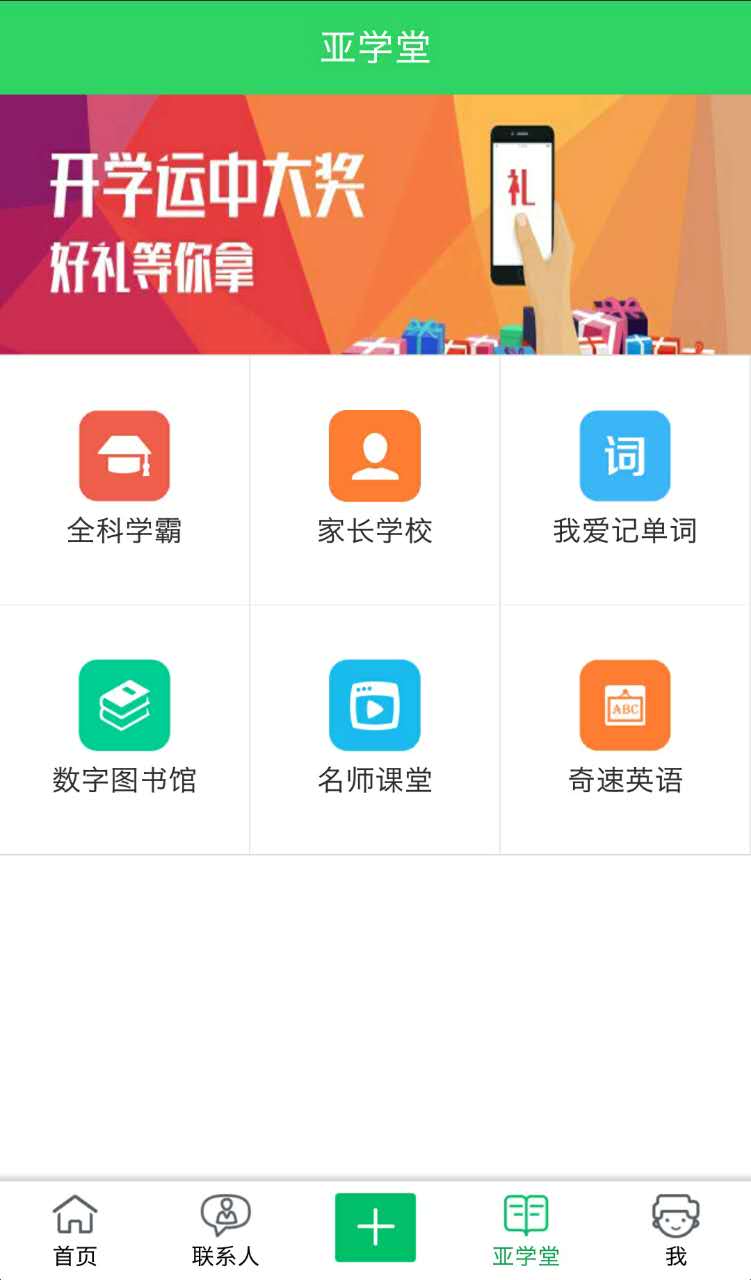The height and width of the screenshot is (1280, 751).
Task: Open the 开学运中大奖 promotional banner
Action: click(x=375, y=224)
